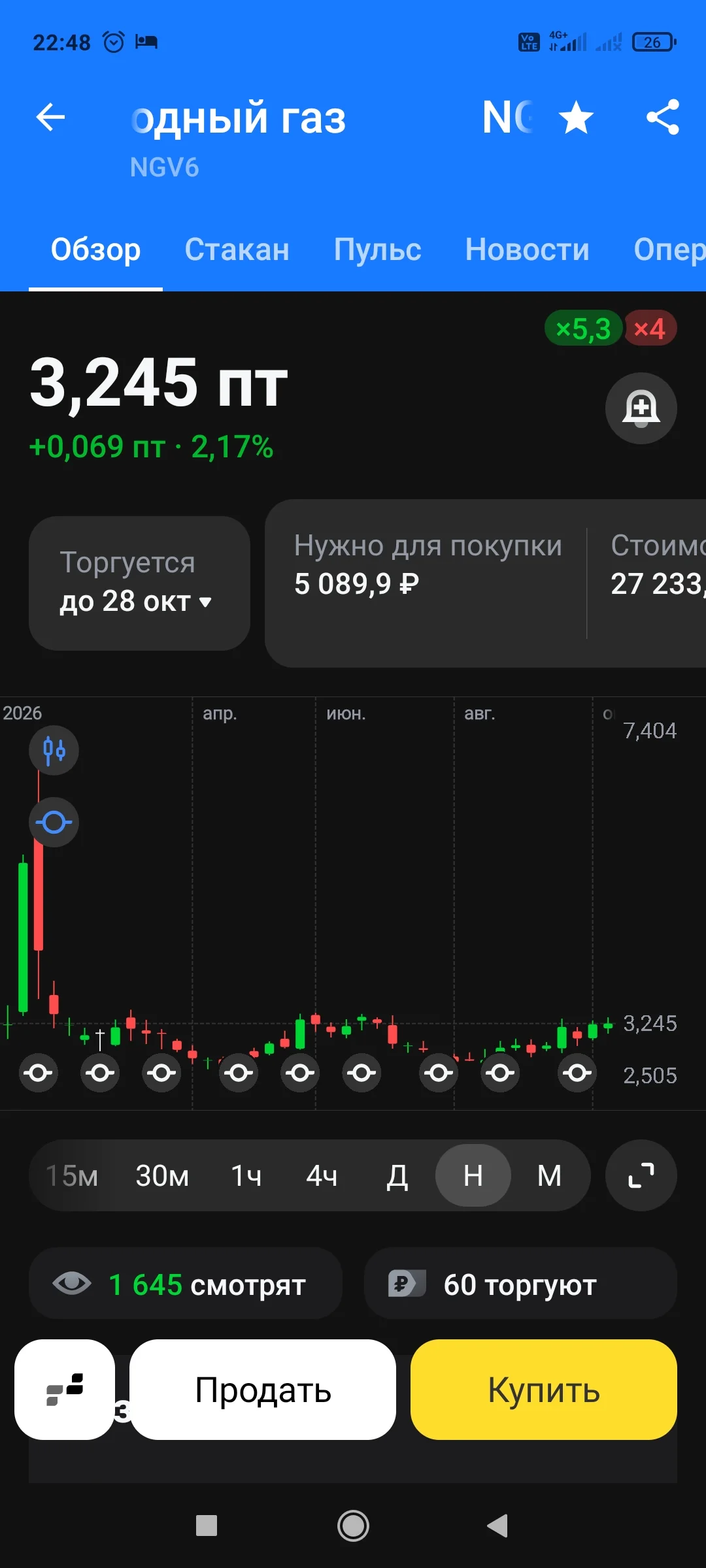Tap the system home button
706x1568 pixels.
(x=353, y=1526)
